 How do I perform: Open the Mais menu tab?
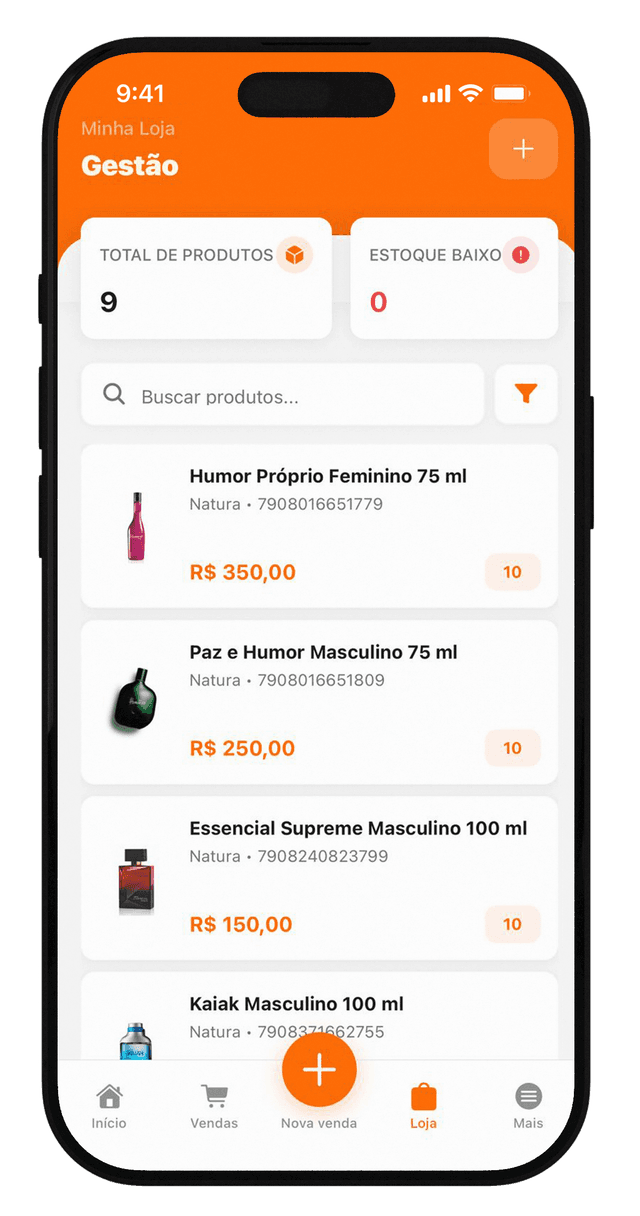click(528, 1106)
